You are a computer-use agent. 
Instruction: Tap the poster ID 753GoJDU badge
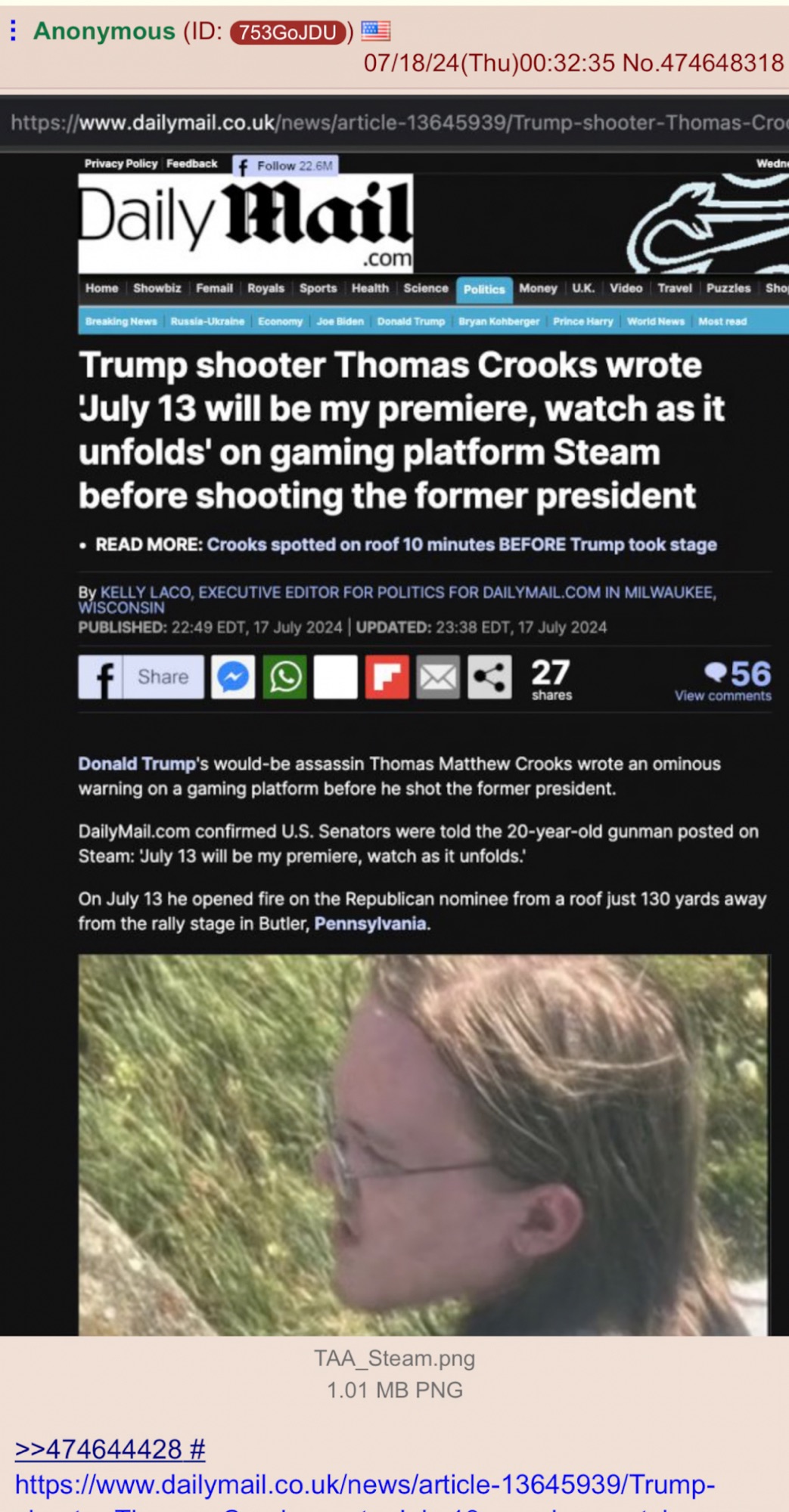(288, 33)
